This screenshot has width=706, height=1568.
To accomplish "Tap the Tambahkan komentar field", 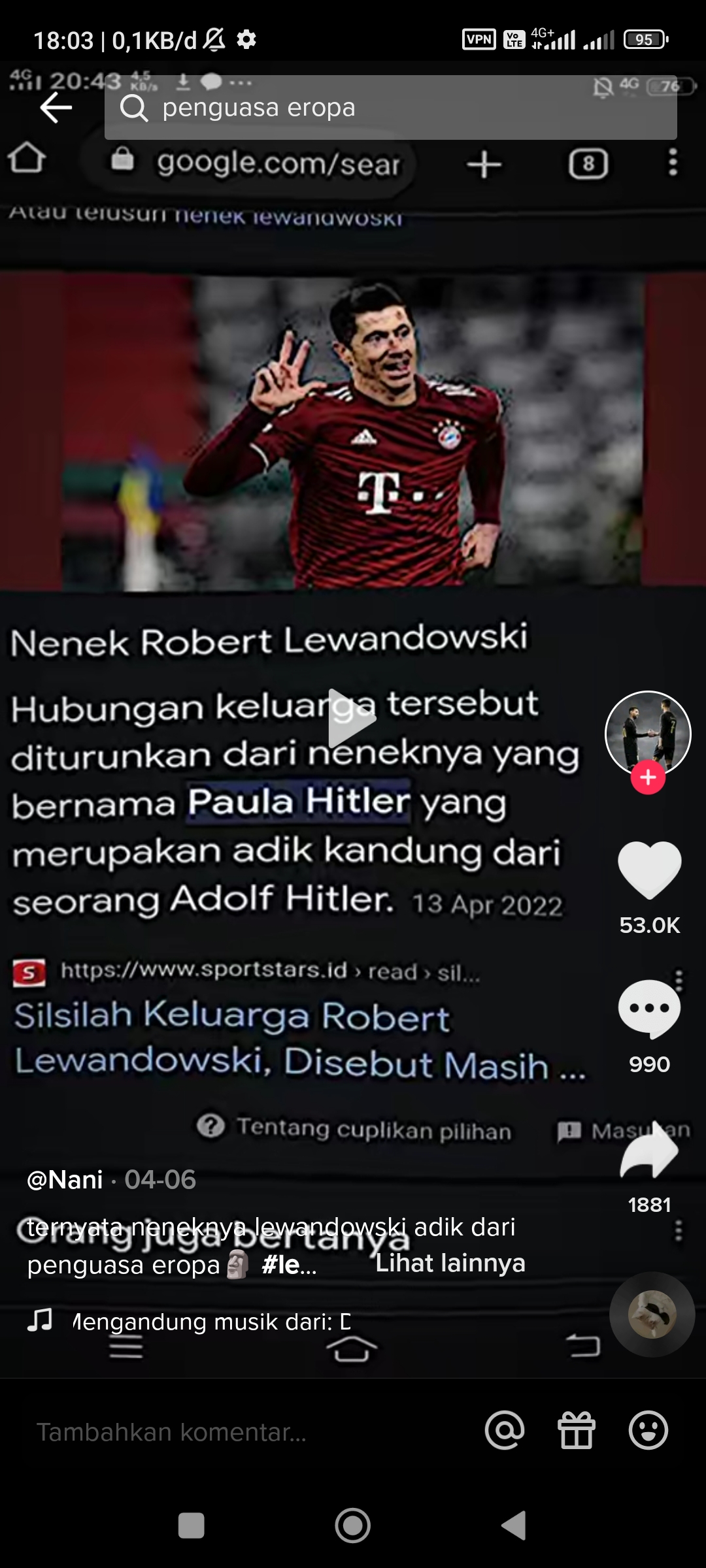I will pos(248,1431).
